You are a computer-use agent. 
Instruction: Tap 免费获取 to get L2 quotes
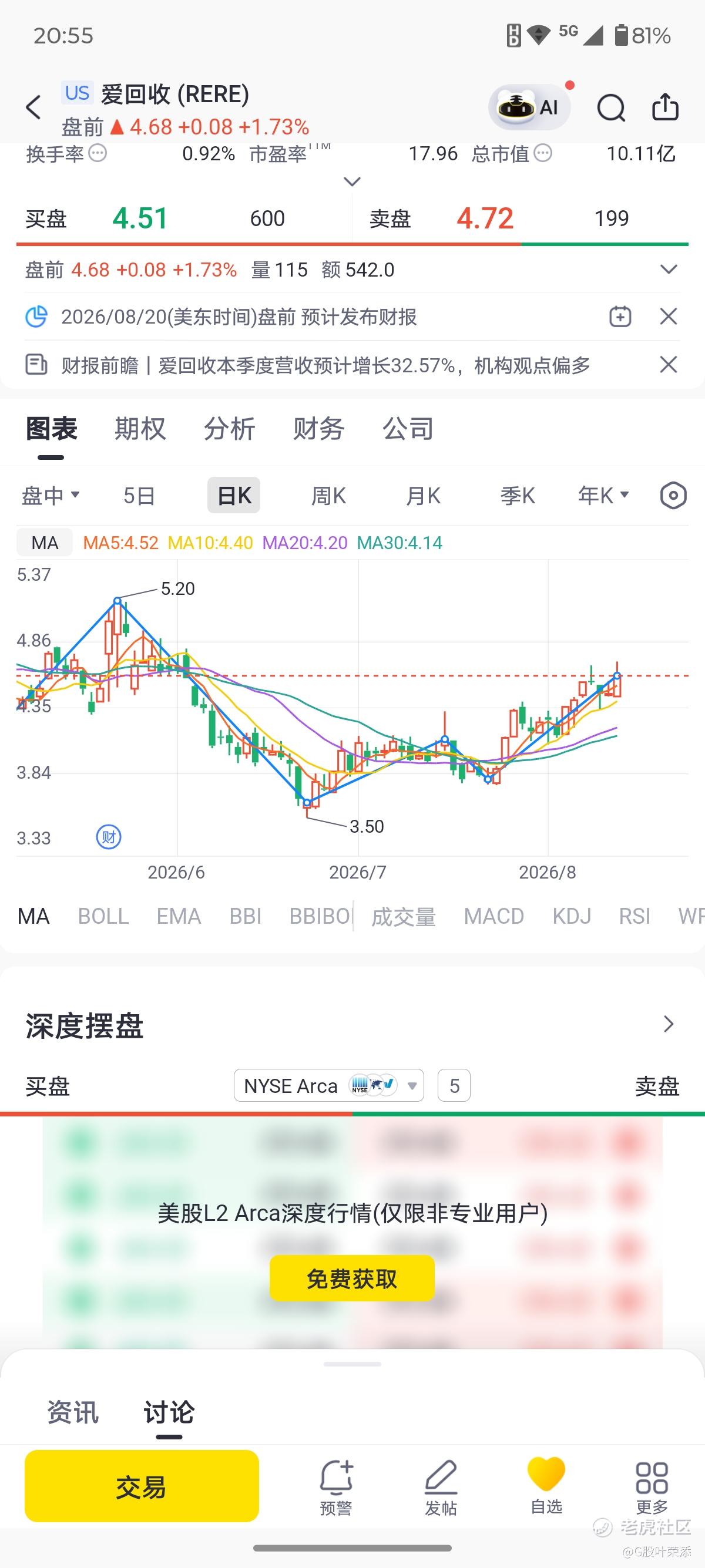tap(352, 1278)
